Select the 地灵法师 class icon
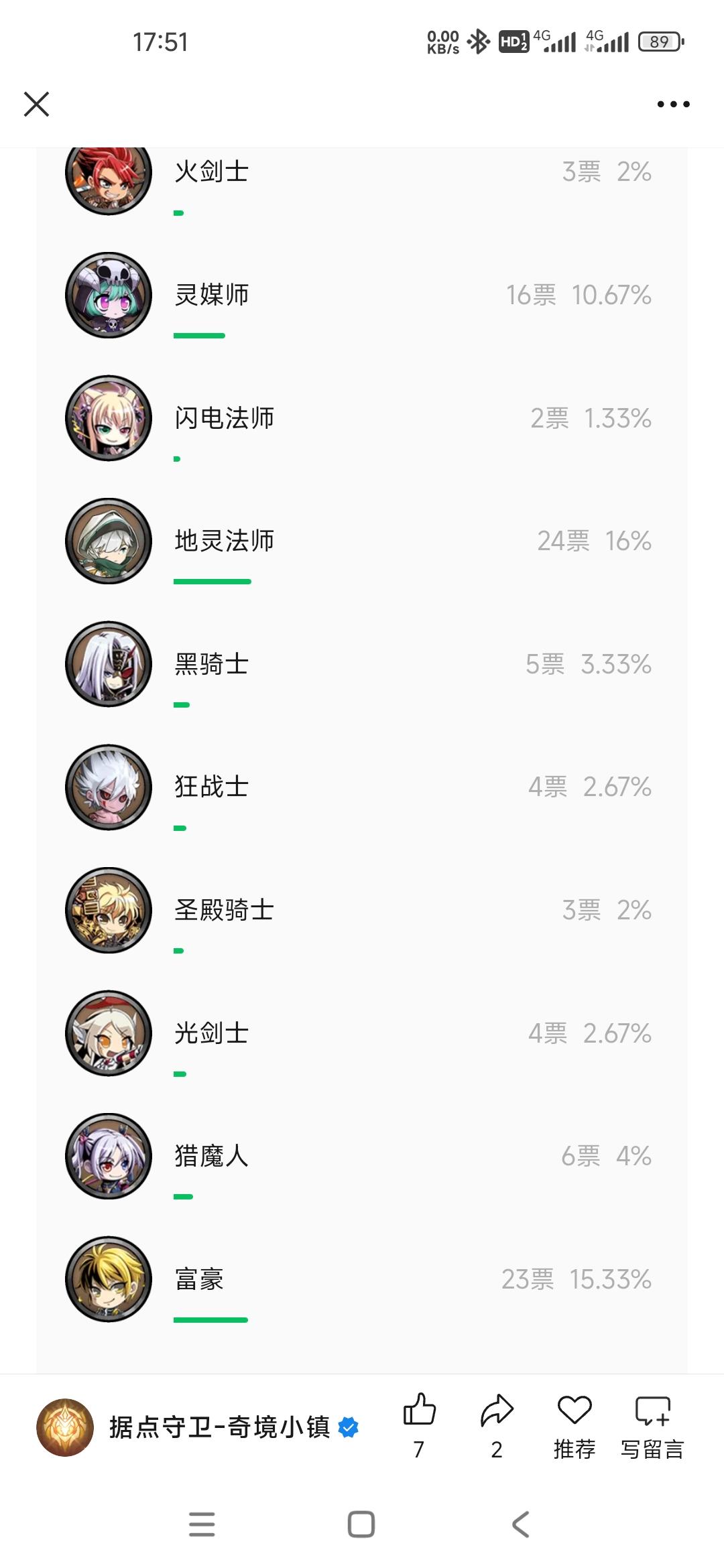 109,540
